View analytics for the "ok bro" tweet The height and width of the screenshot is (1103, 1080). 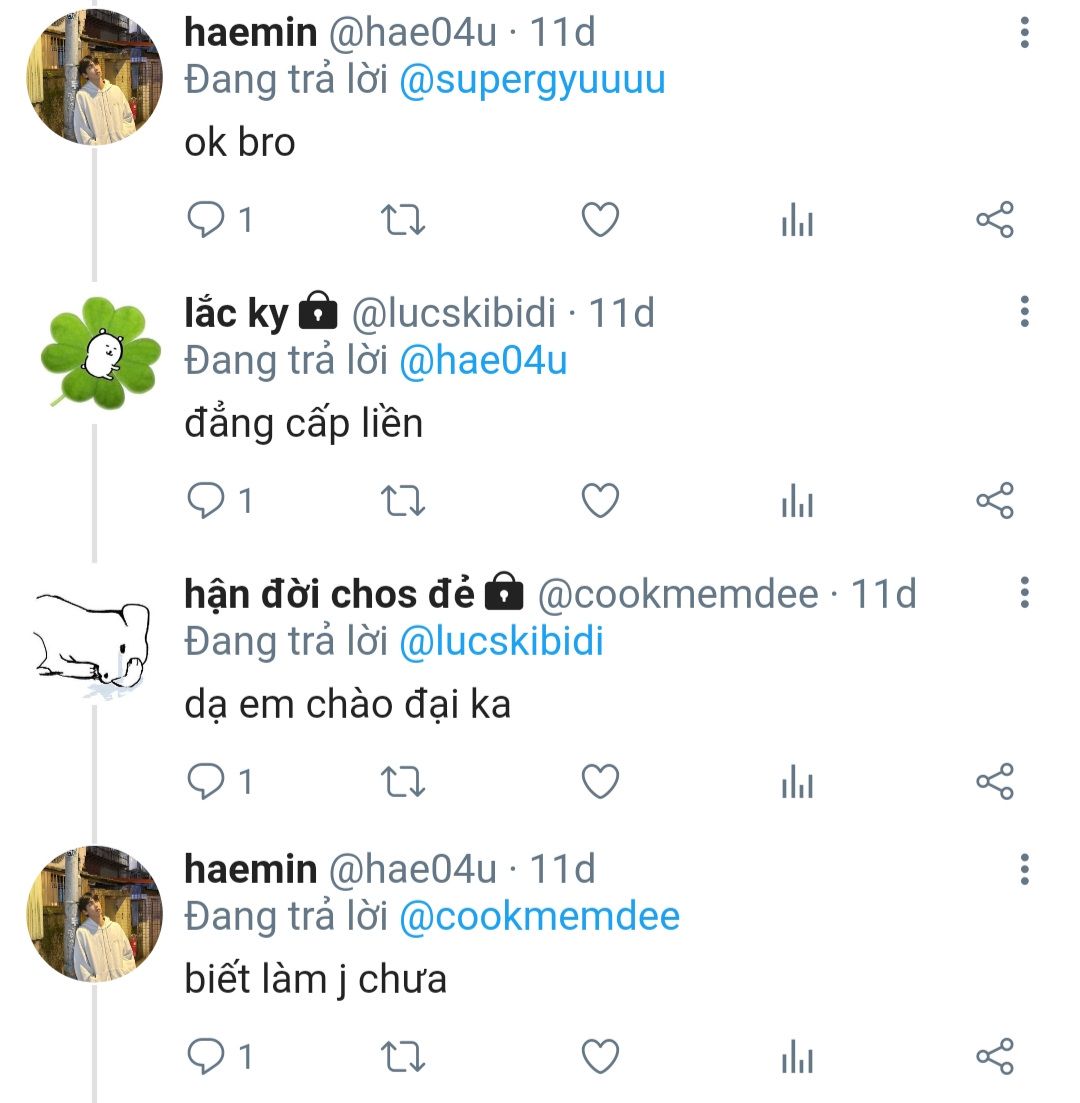(797, 219)
